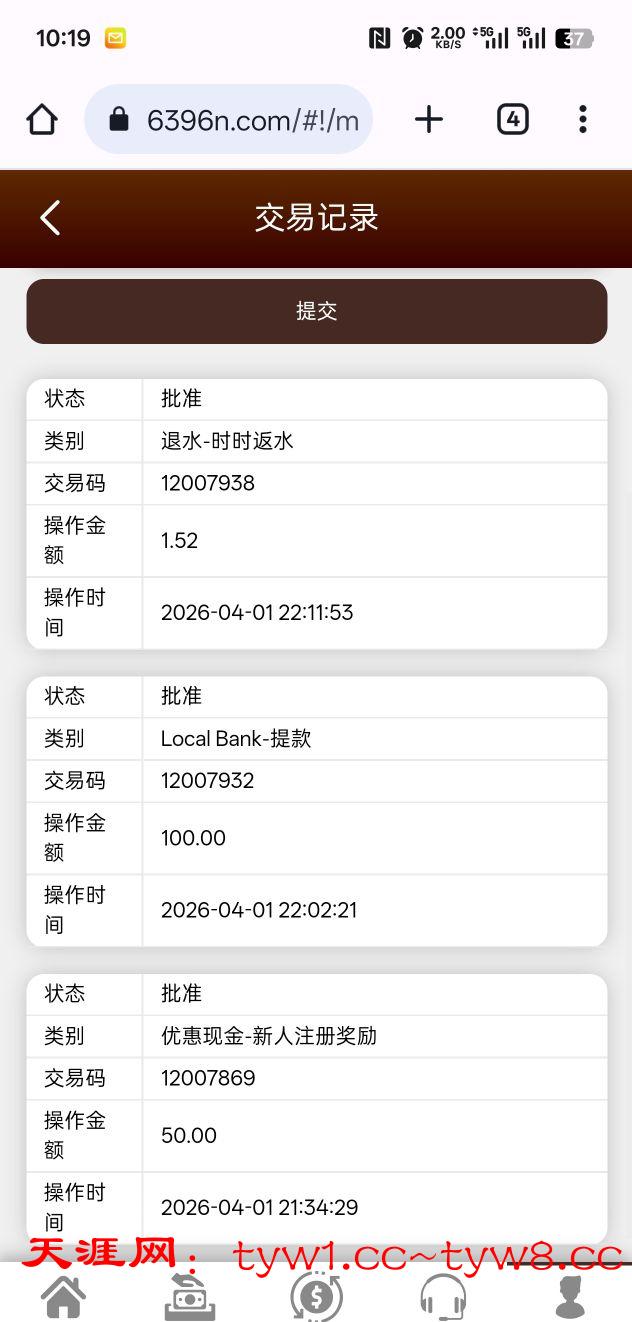Switch to the home tab in bottom navigation
Image resolution: width=632 pixels, height=1322 pixels.
pos(63,1296)
